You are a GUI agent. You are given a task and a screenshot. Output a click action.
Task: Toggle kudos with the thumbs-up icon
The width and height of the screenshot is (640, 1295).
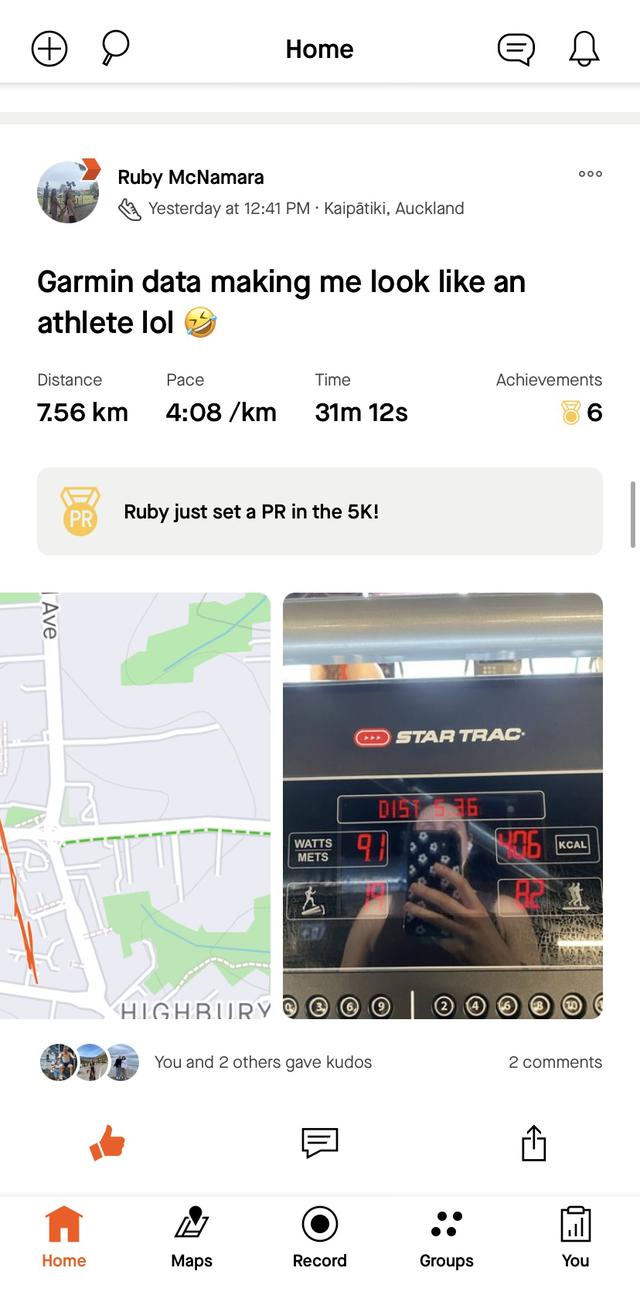(x=107, y=1142)
